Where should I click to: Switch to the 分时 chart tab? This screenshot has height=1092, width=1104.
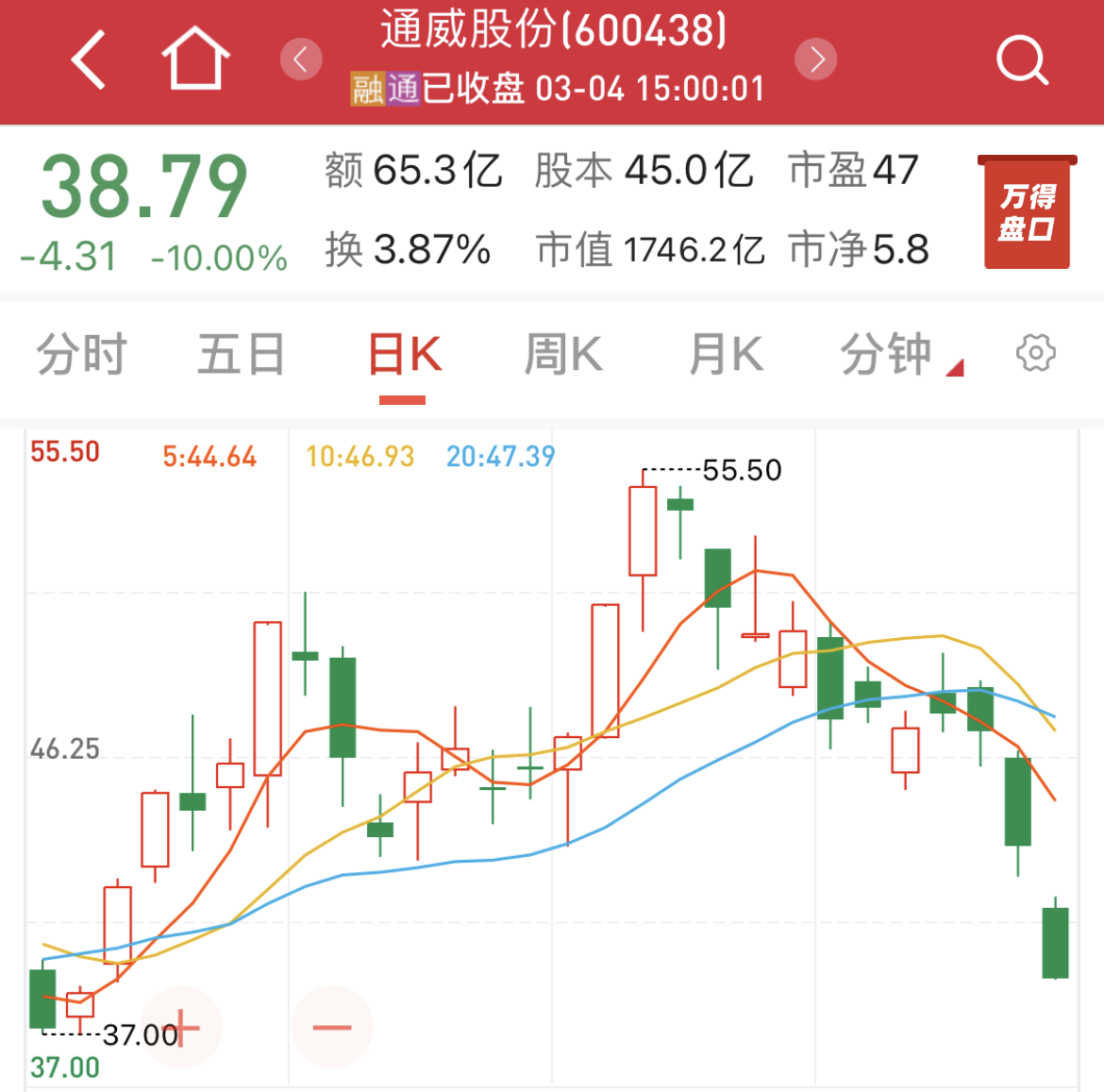pos(81,356)
